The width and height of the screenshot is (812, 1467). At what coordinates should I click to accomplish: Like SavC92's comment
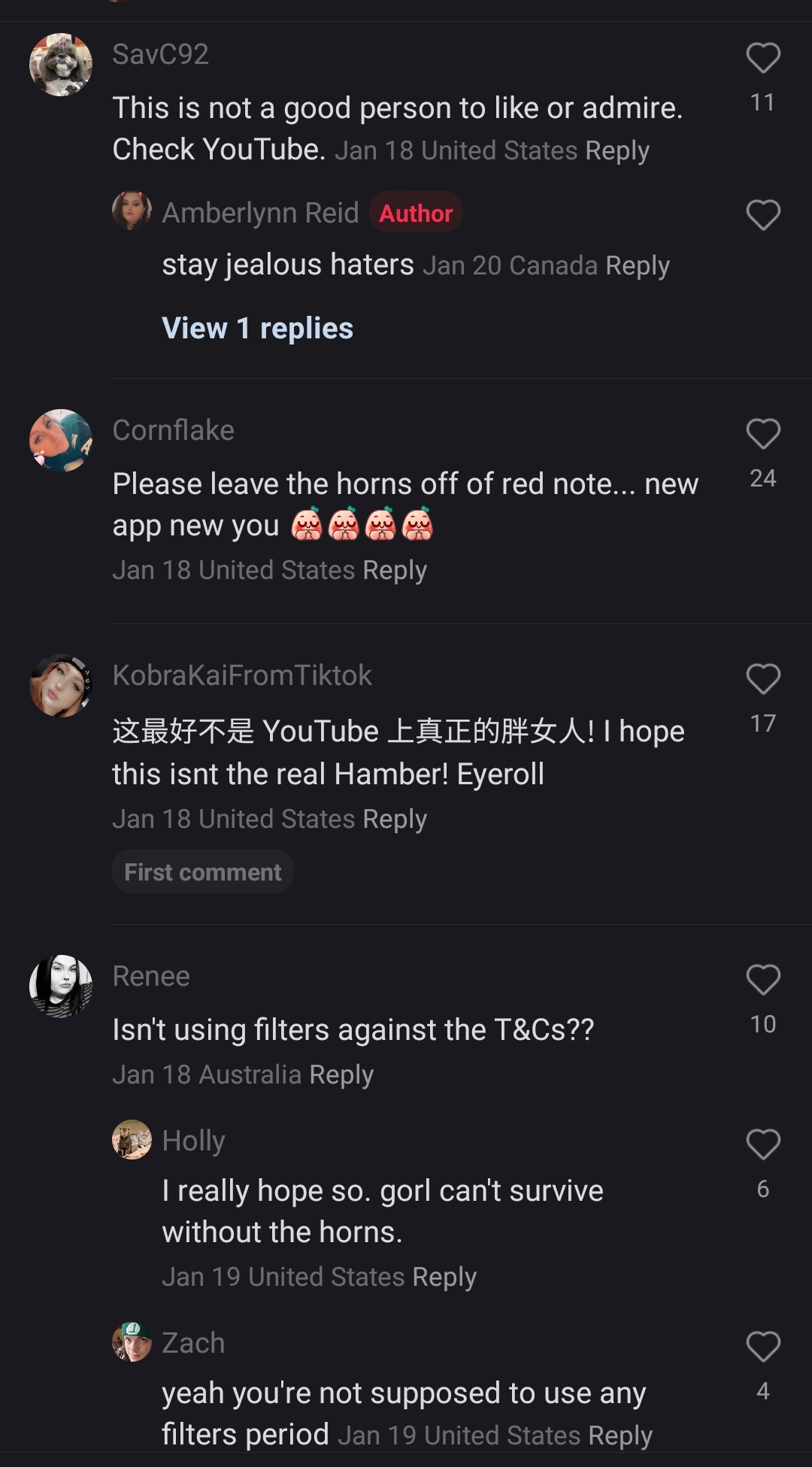762,58
